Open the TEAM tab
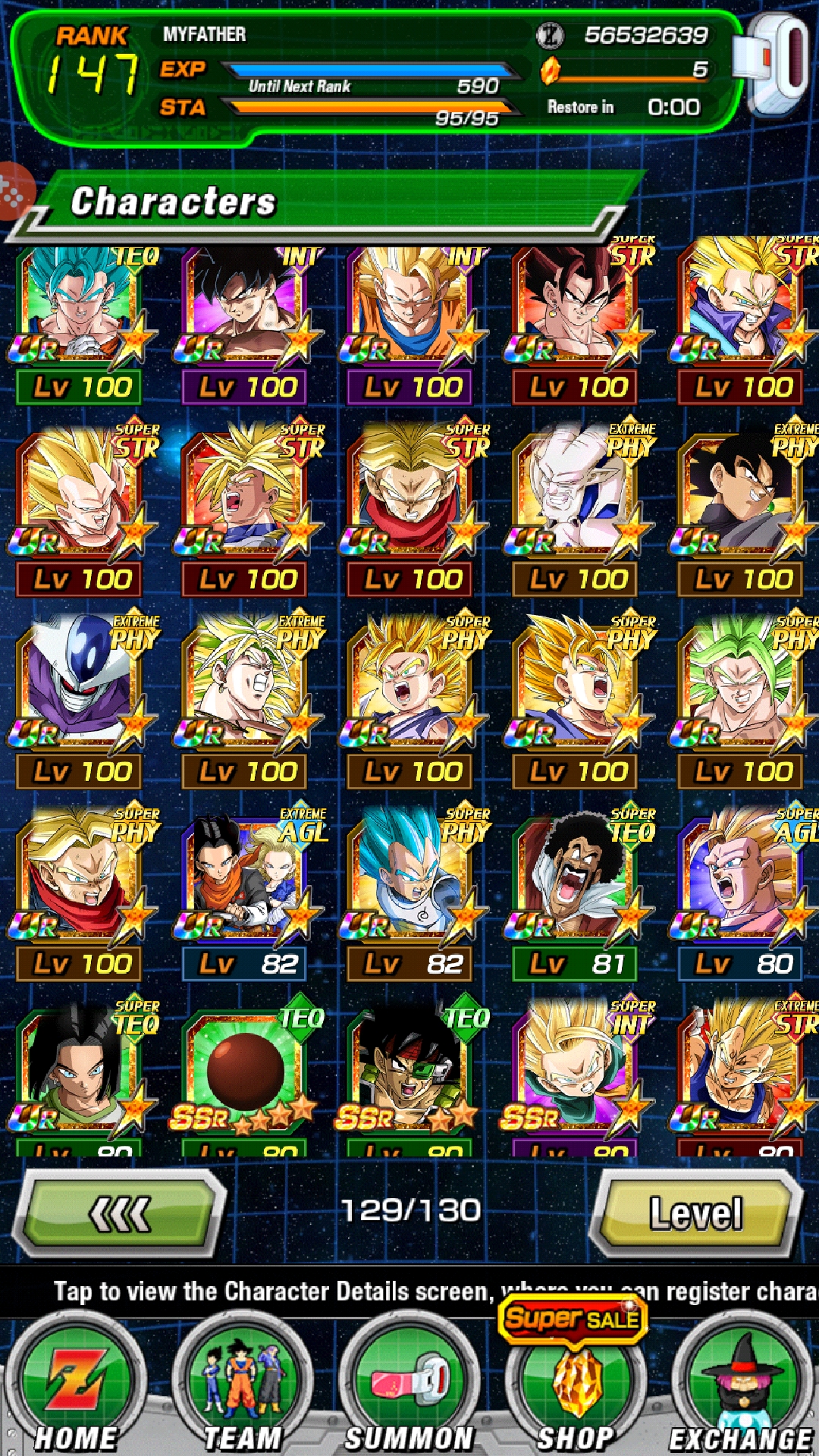The width and height of the screenshot is (819, 1456). pyautogui.click(x=243, y=1386)
